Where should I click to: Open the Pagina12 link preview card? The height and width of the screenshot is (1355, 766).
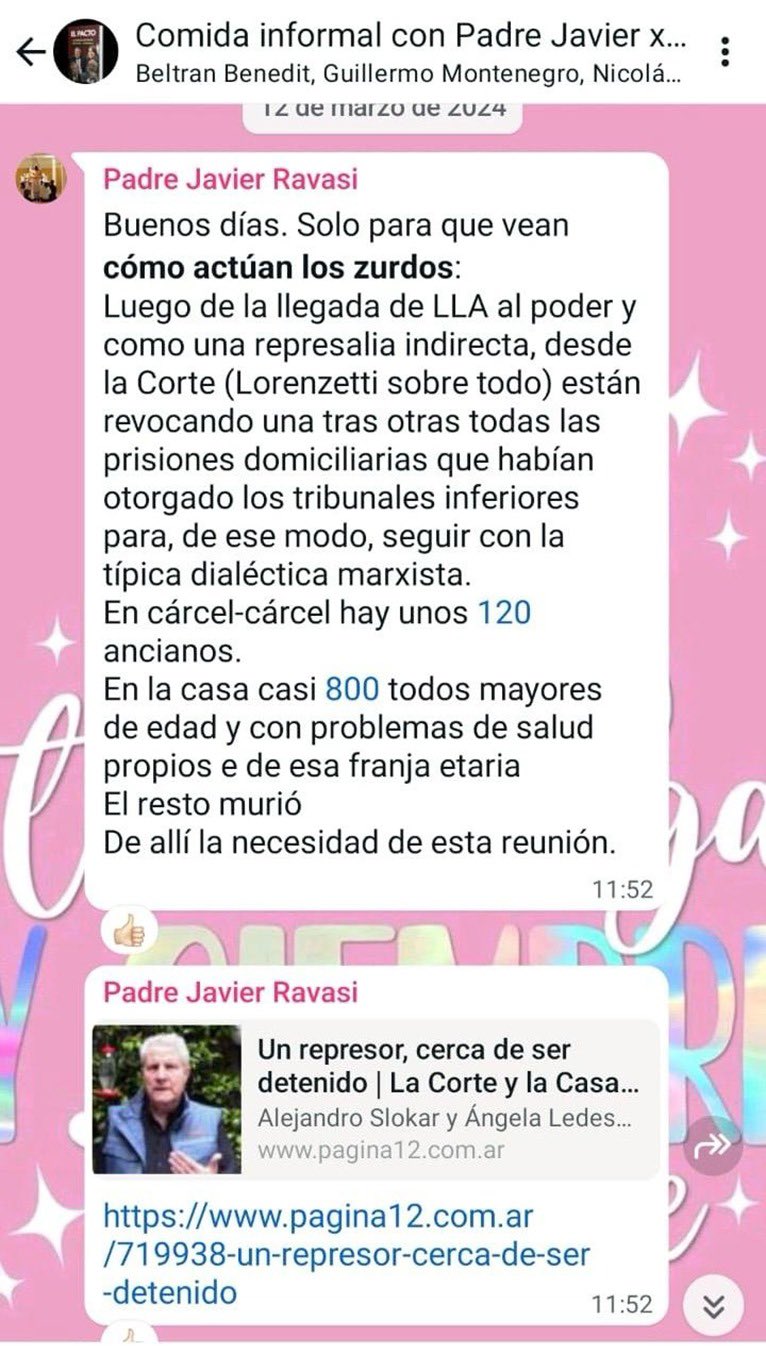(x=375, y=1099)
